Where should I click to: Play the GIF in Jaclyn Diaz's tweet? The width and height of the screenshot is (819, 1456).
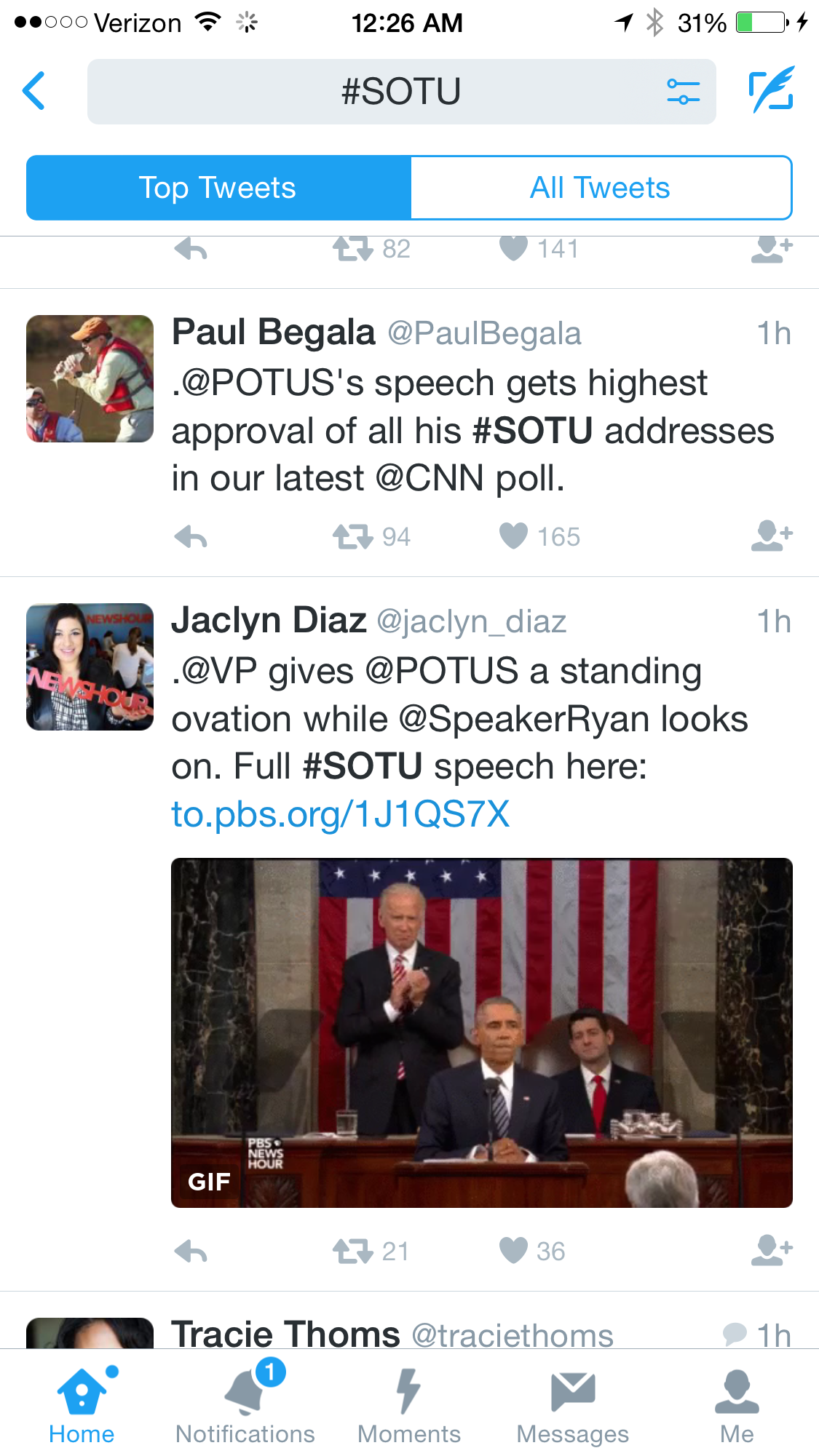point(481,1033)
